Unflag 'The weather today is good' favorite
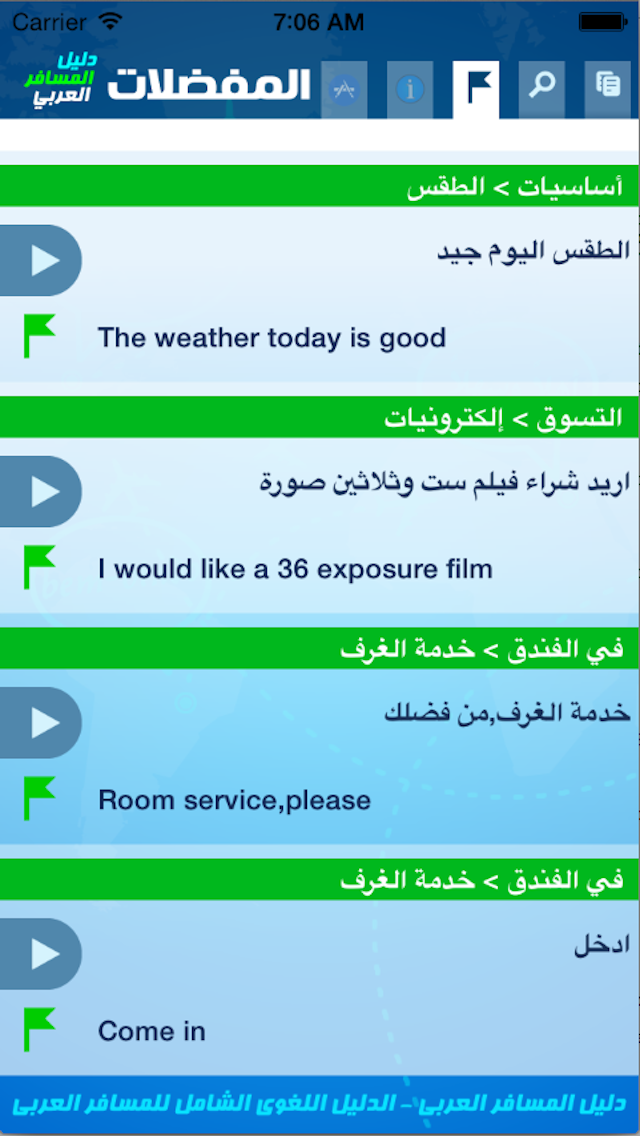 [x=39, y=335]
